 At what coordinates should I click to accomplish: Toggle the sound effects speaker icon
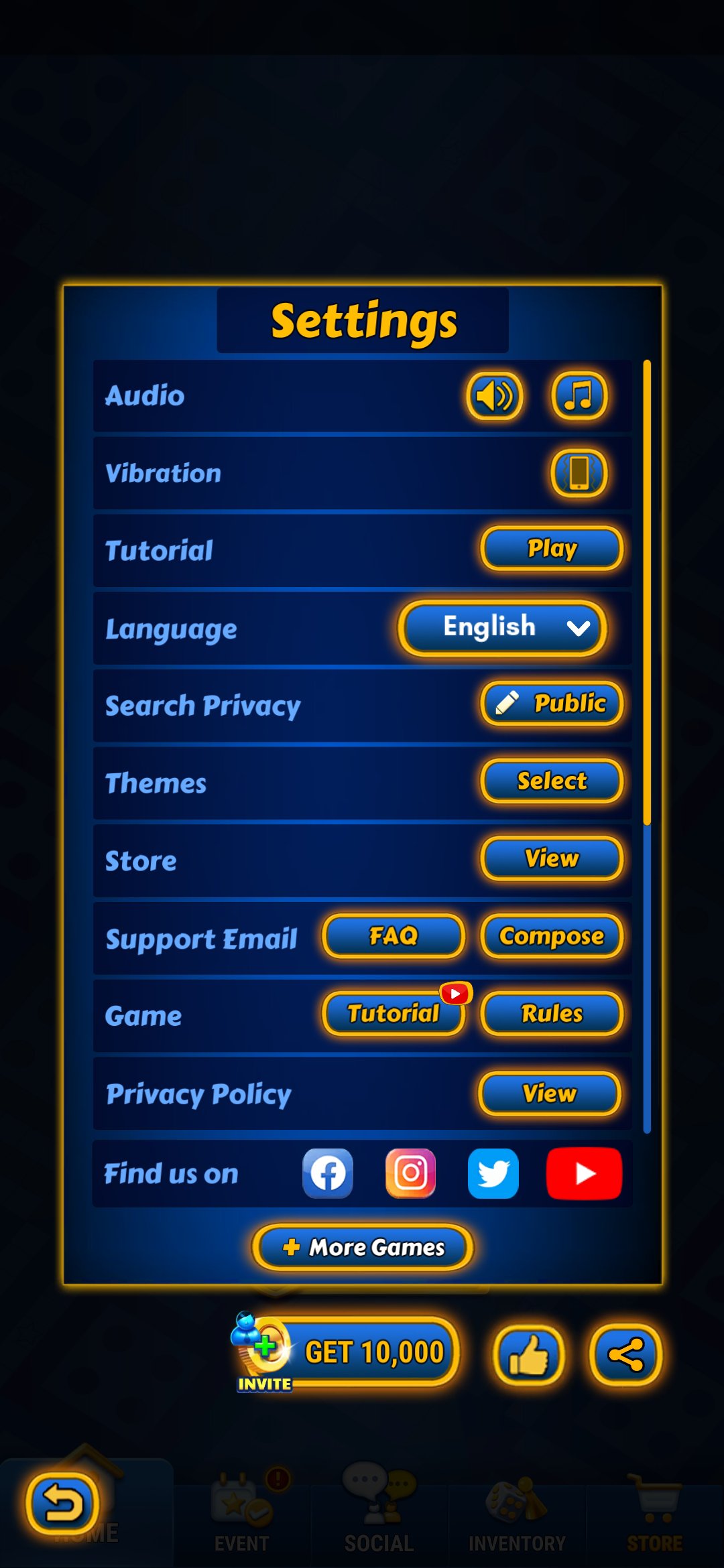point(495,397)
